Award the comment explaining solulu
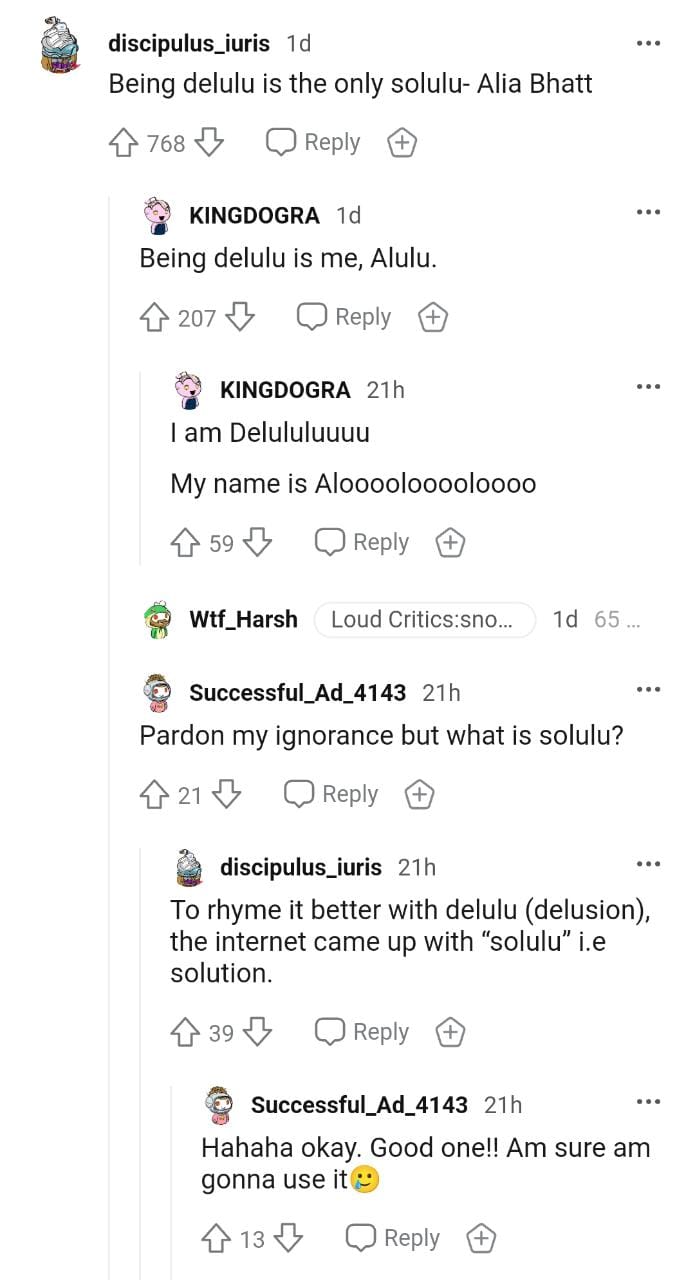 point(451,1032)
